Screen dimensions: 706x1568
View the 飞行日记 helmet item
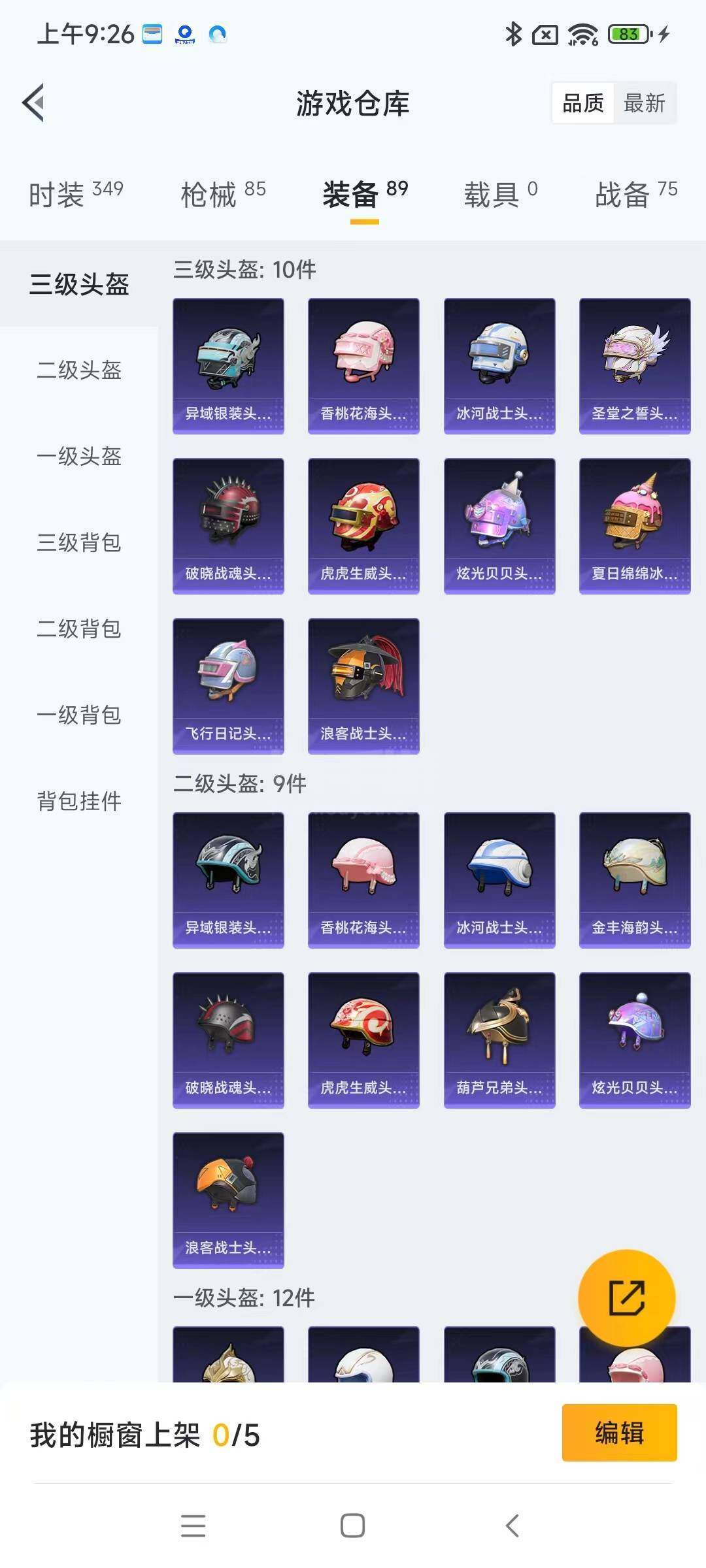coord(228,686)
